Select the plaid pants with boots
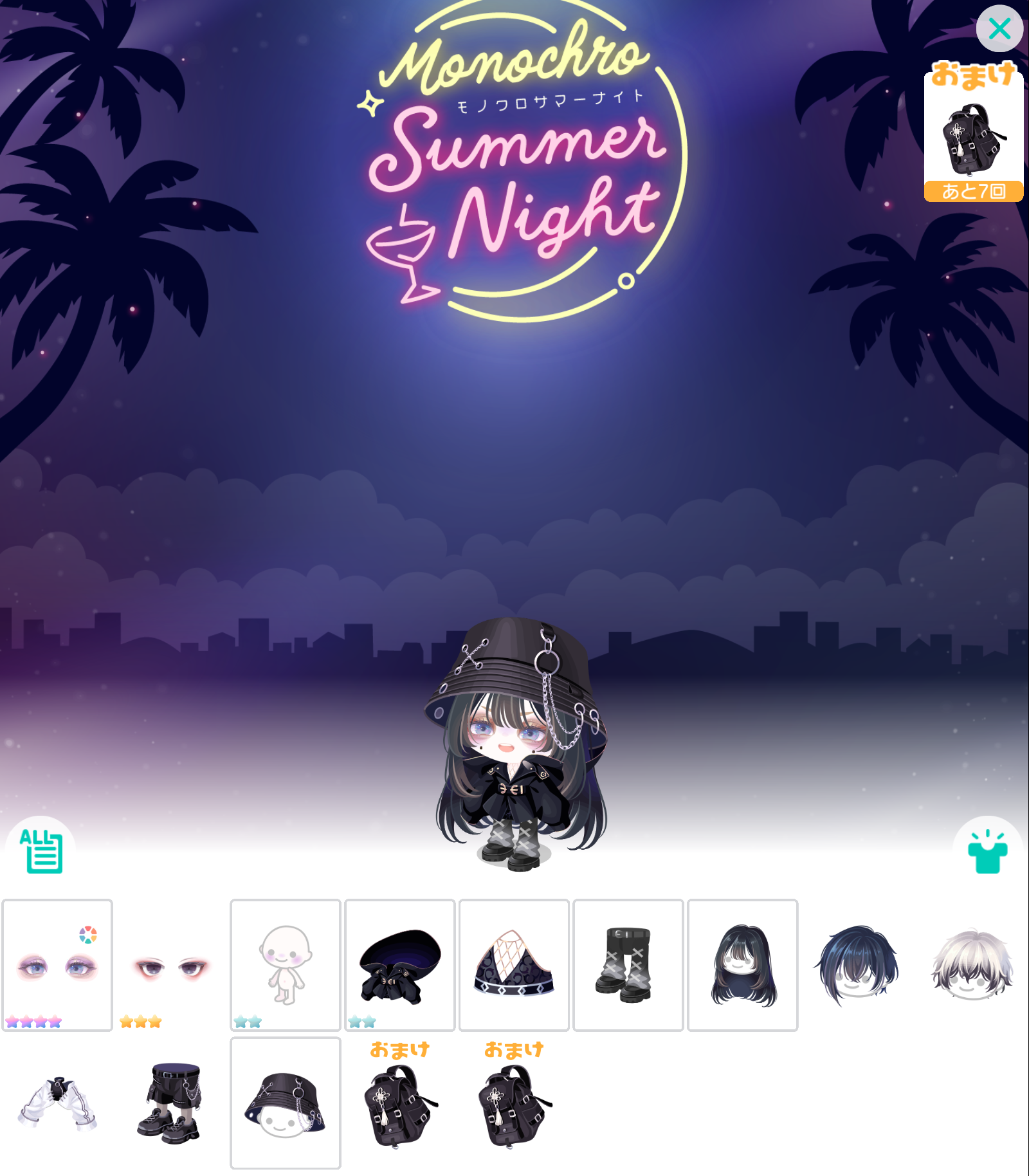 (628, 965)
